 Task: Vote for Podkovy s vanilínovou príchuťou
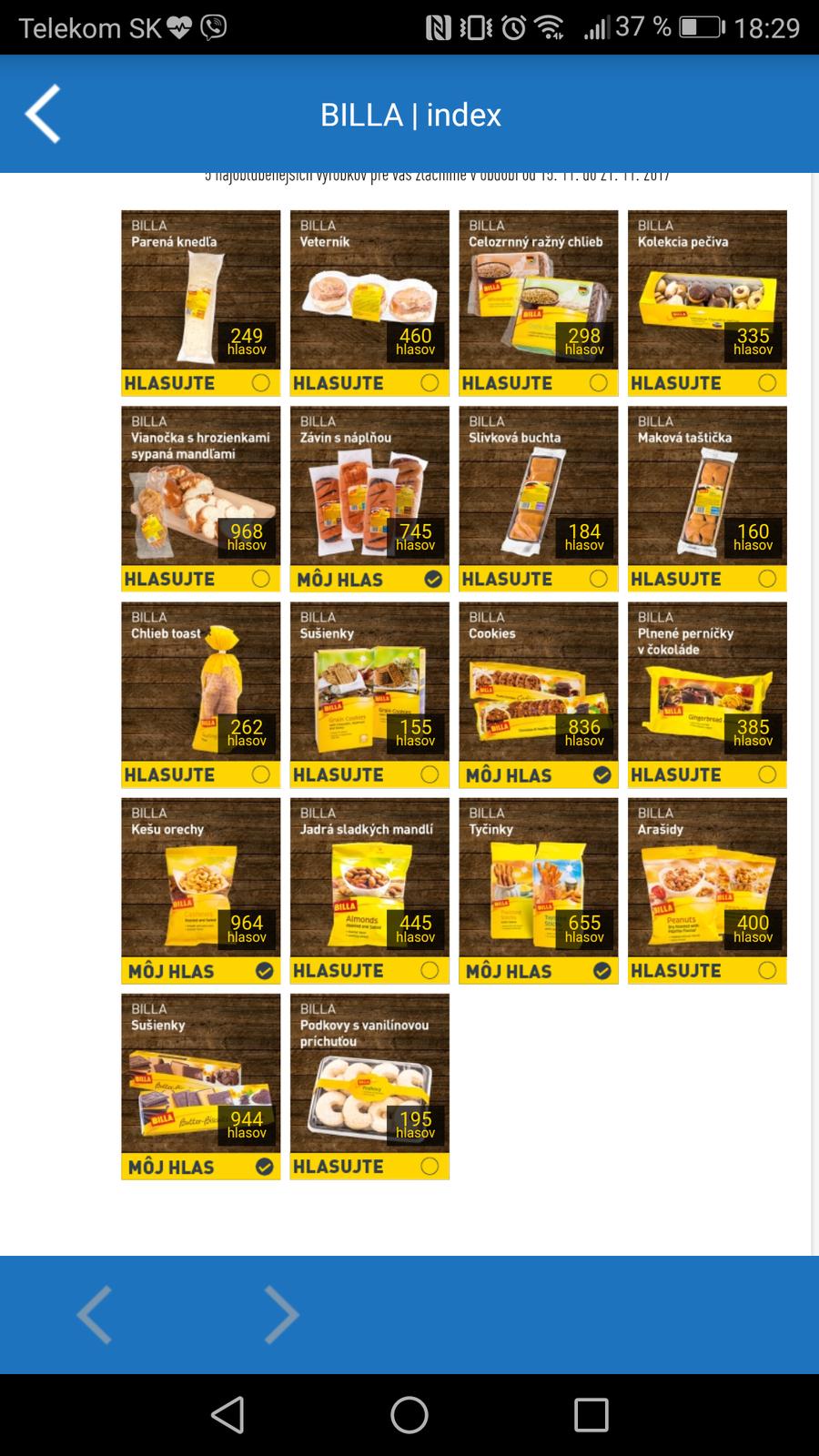(x=369, y=1167)
